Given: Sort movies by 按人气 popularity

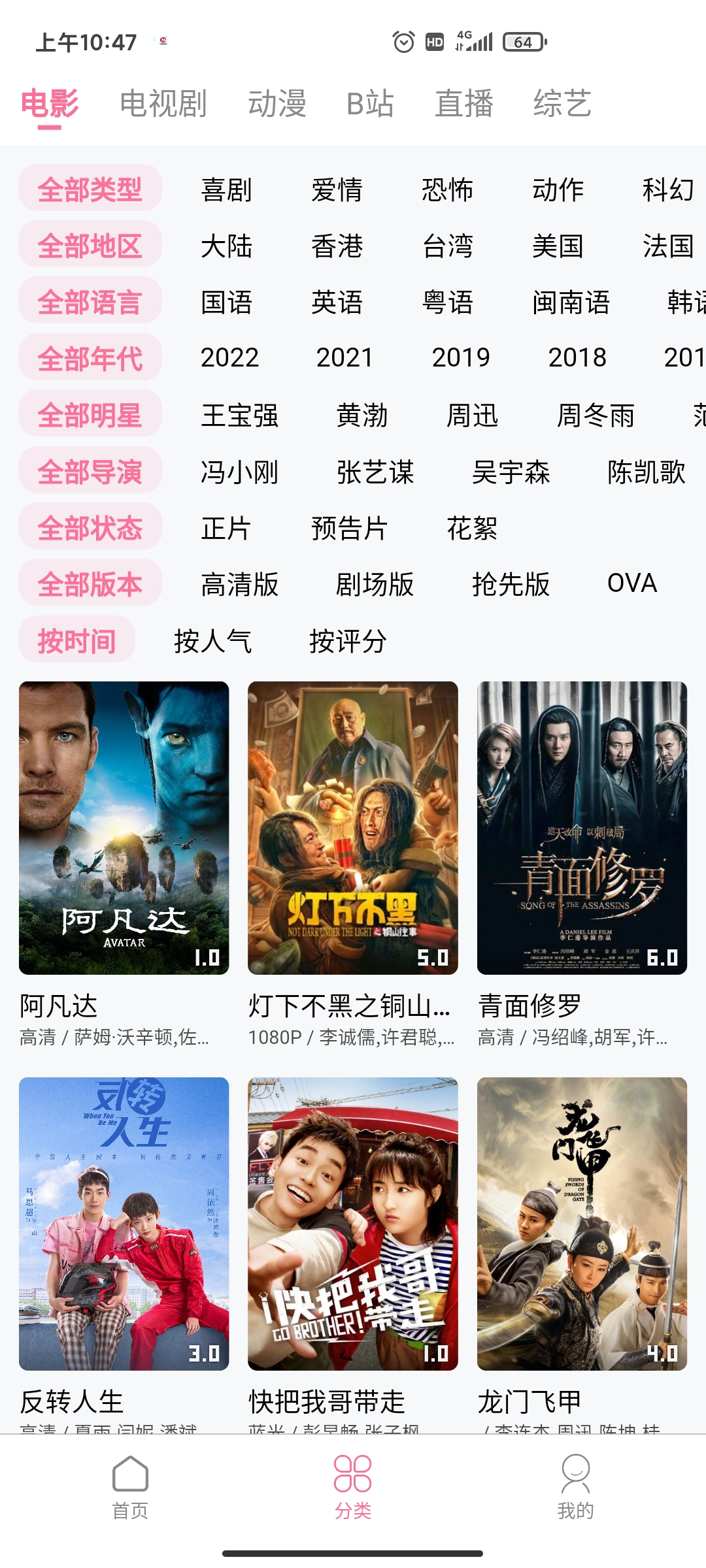Looking at the screenshot, I should [213, 642].
